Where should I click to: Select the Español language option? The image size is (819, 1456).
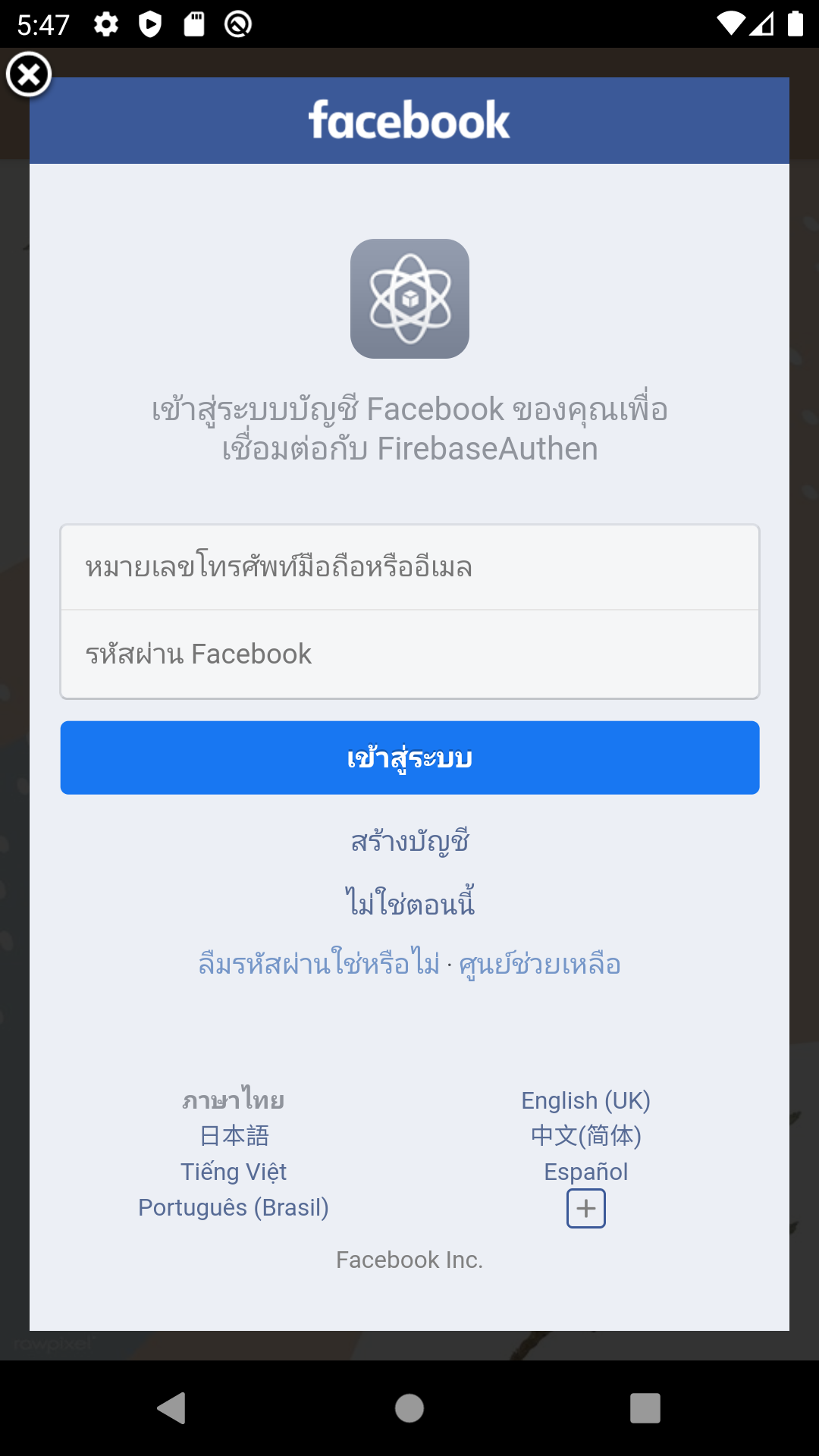(585, 1171)
